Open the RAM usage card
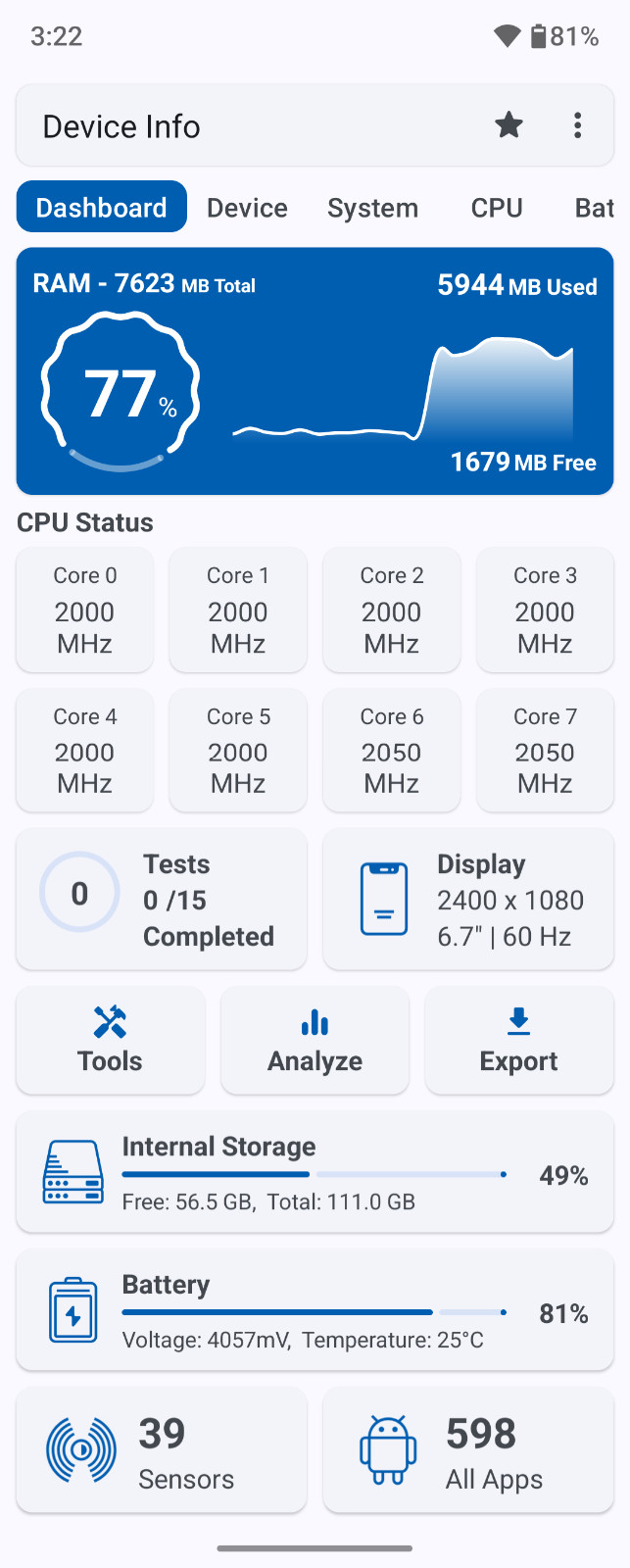 (315, 371)
